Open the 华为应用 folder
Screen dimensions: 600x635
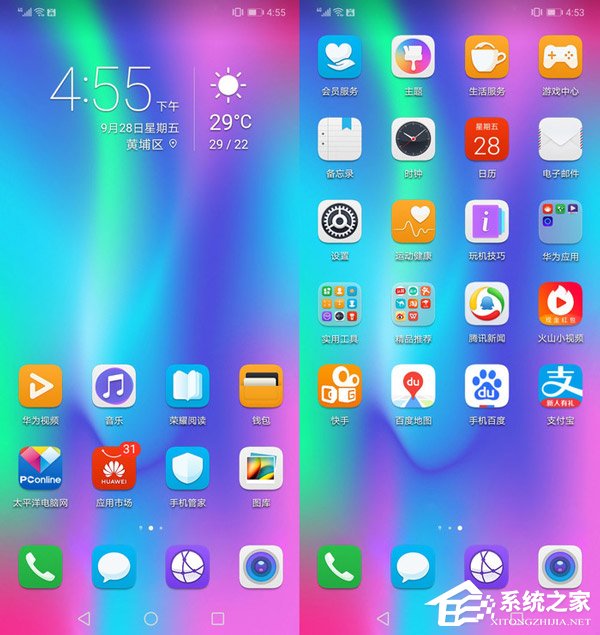click(560, 221)
